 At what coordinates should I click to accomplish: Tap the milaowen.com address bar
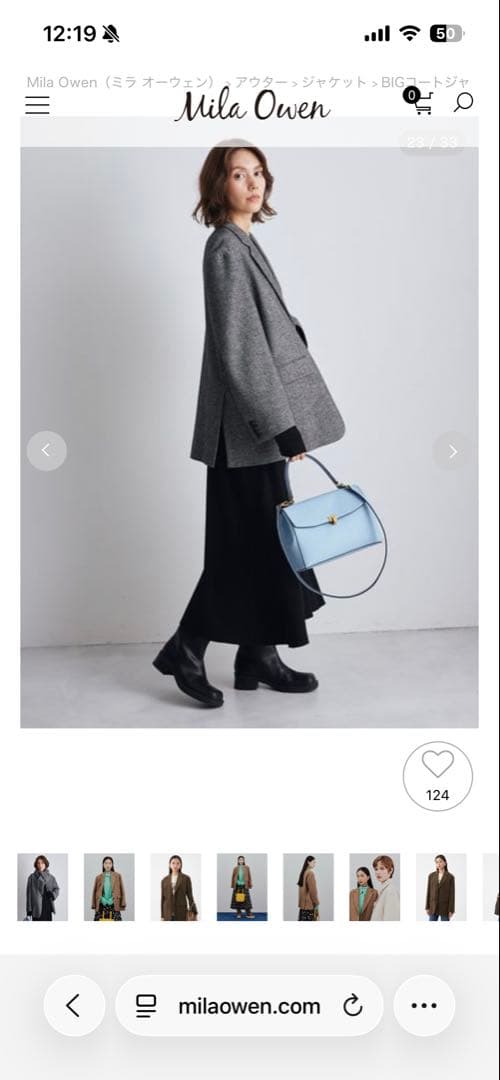(x=249, y=1006)
